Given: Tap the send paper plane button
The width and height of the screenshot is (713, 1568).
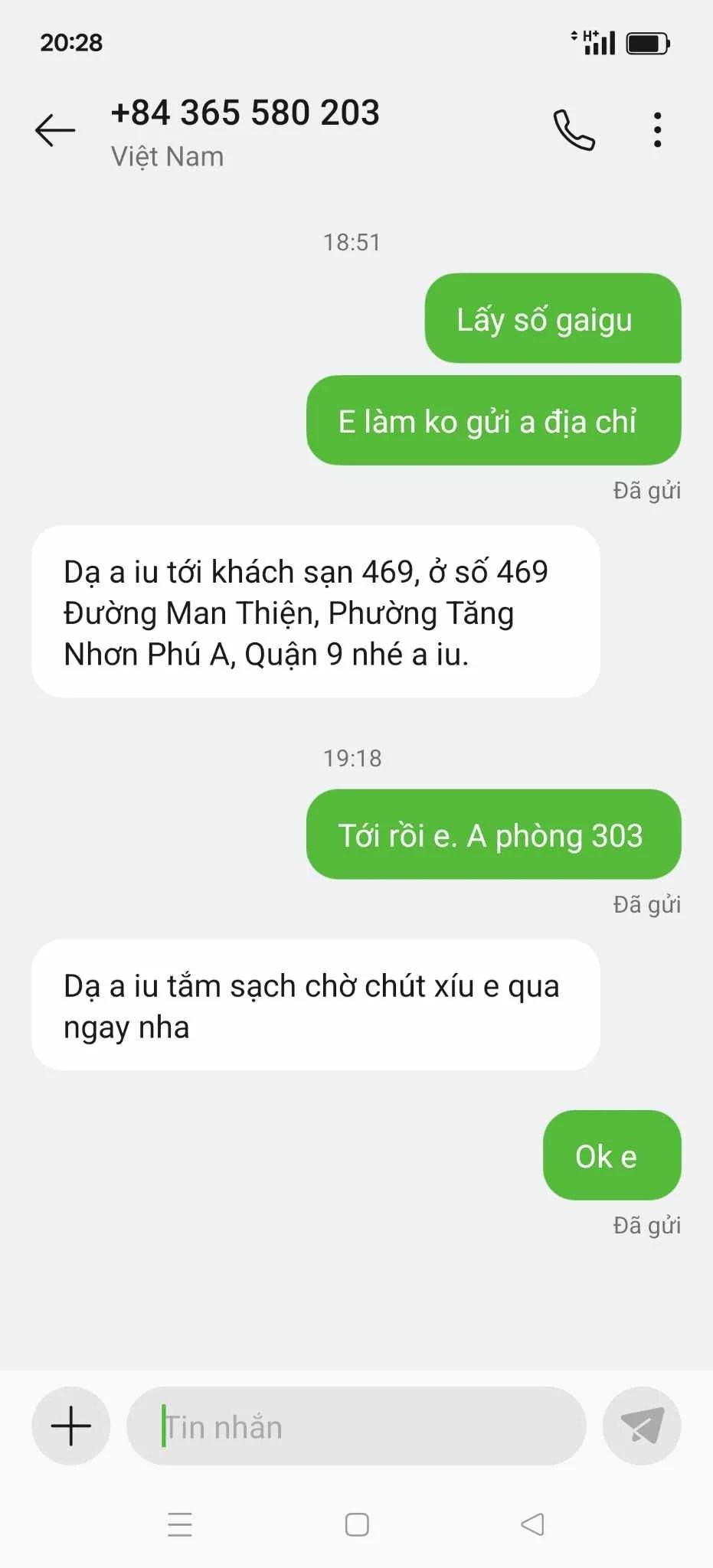Looking at the screenshot, I should 642,1426.
